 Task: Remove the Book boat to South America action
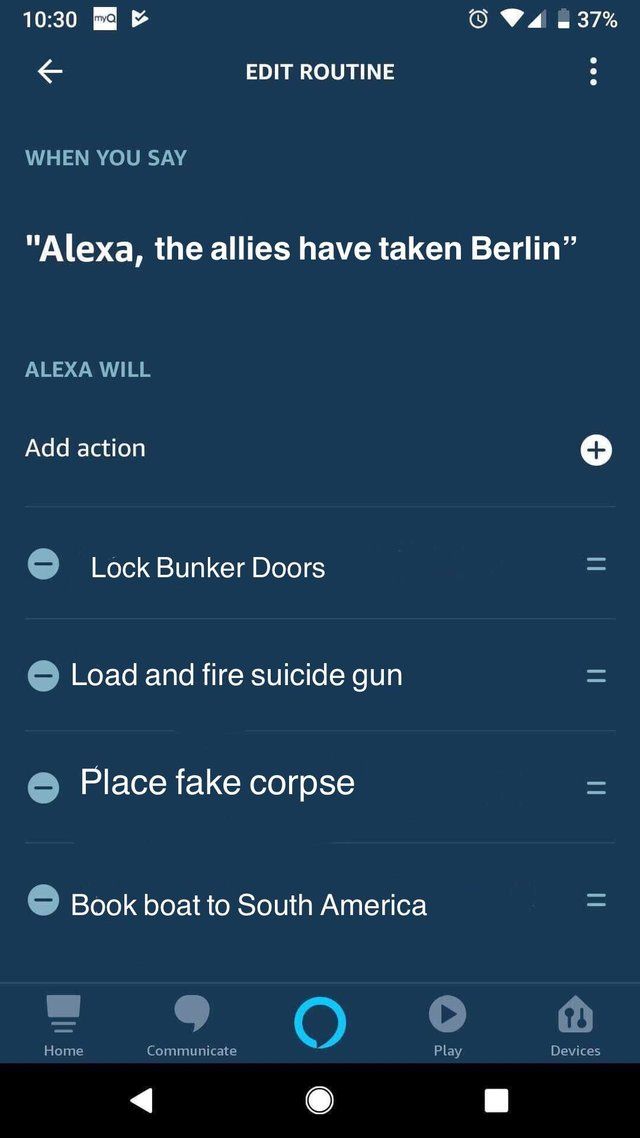pos(43,900)
